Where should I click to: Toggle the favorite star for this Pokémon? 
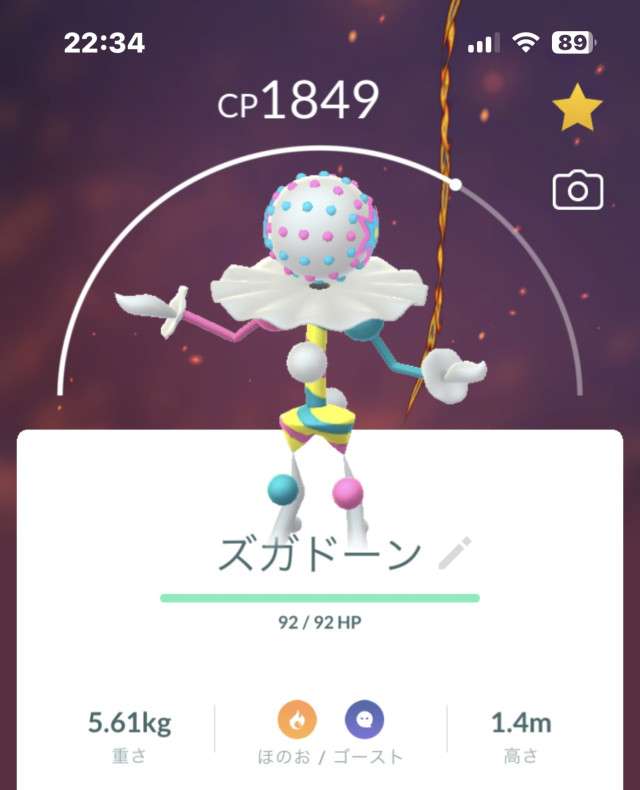tap(578, 112)
